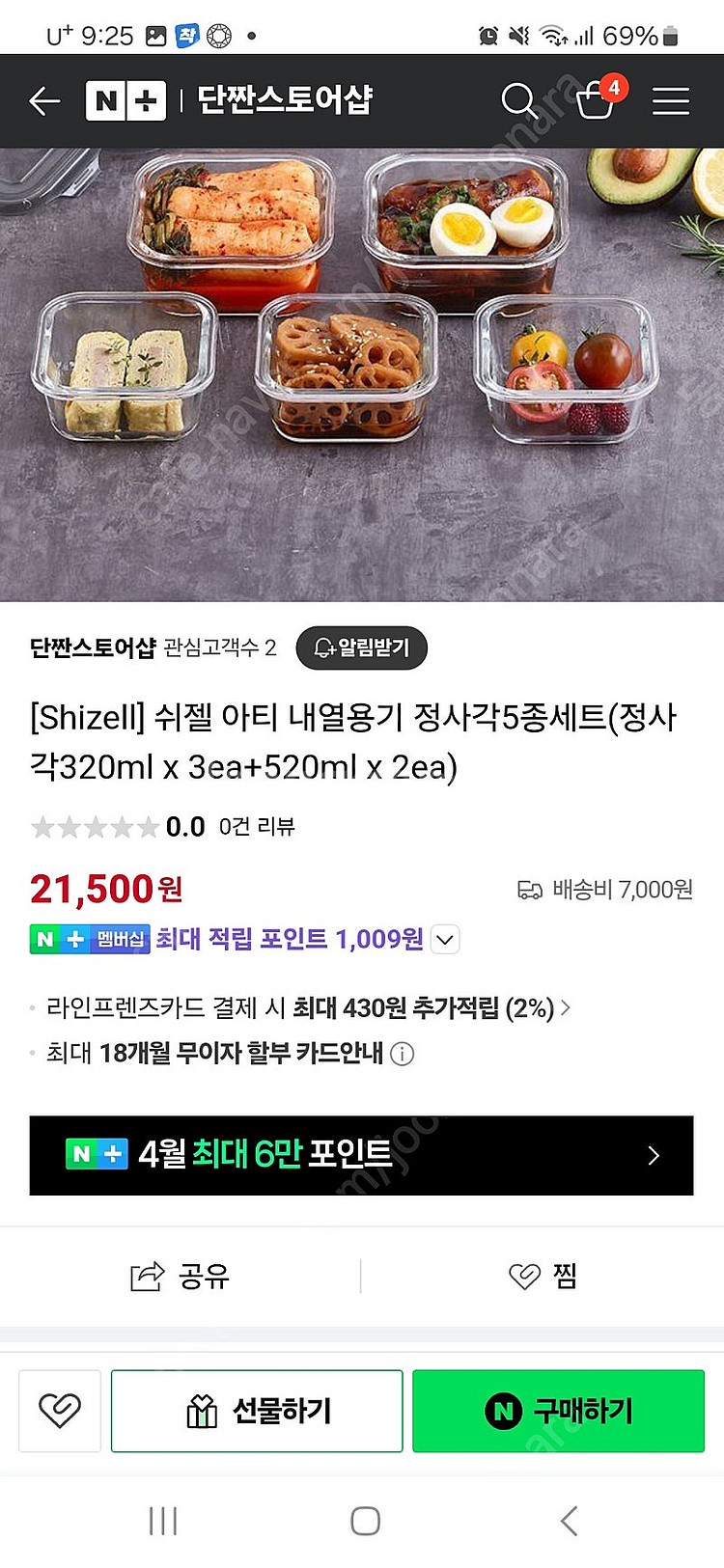Go back using the header arrow
Screen dimensions: 724x1568
coord(44,100)
